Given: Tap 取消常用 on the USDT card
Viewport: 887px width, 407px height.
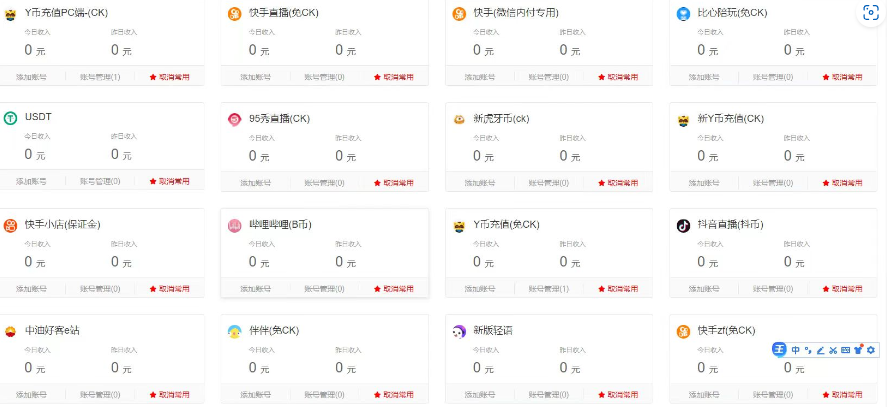Looking at the screenshot, I should 169,182.
